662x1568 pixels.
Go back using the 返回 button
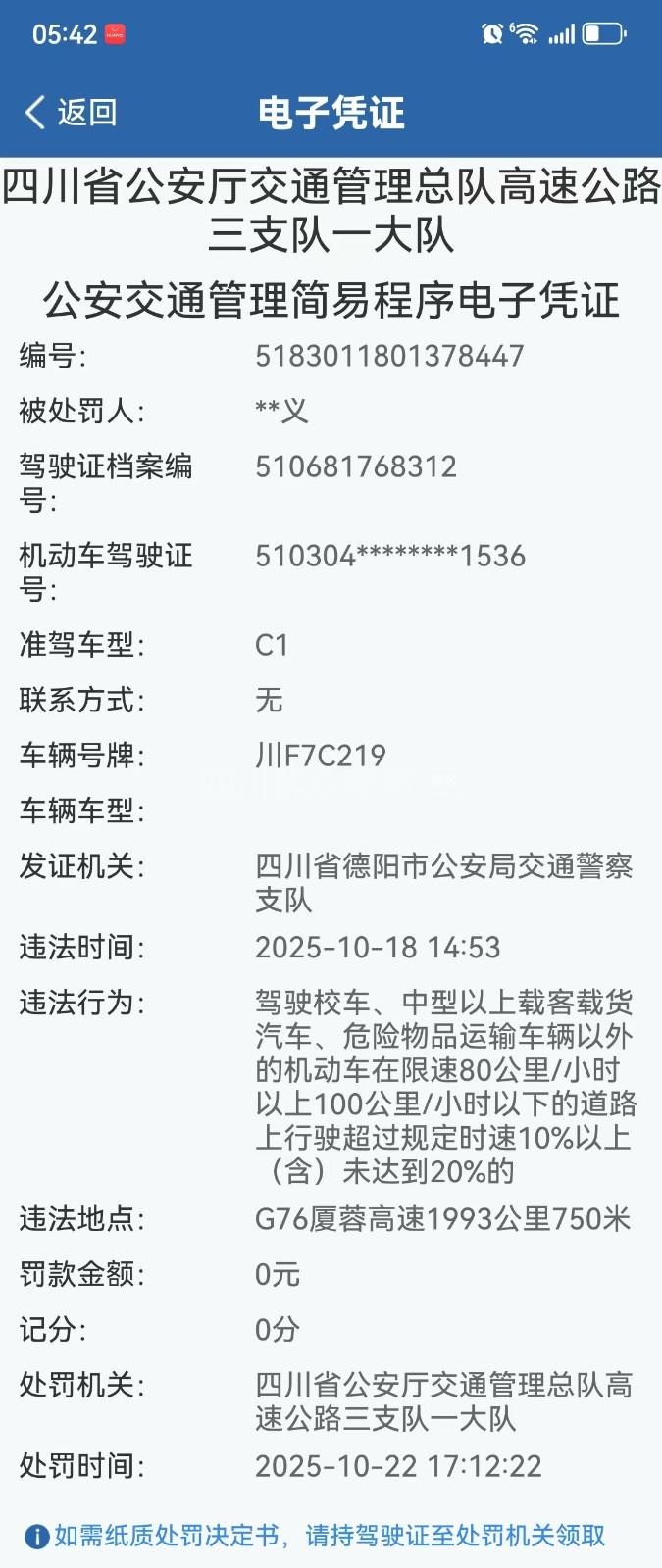click(x=71, y=113)
